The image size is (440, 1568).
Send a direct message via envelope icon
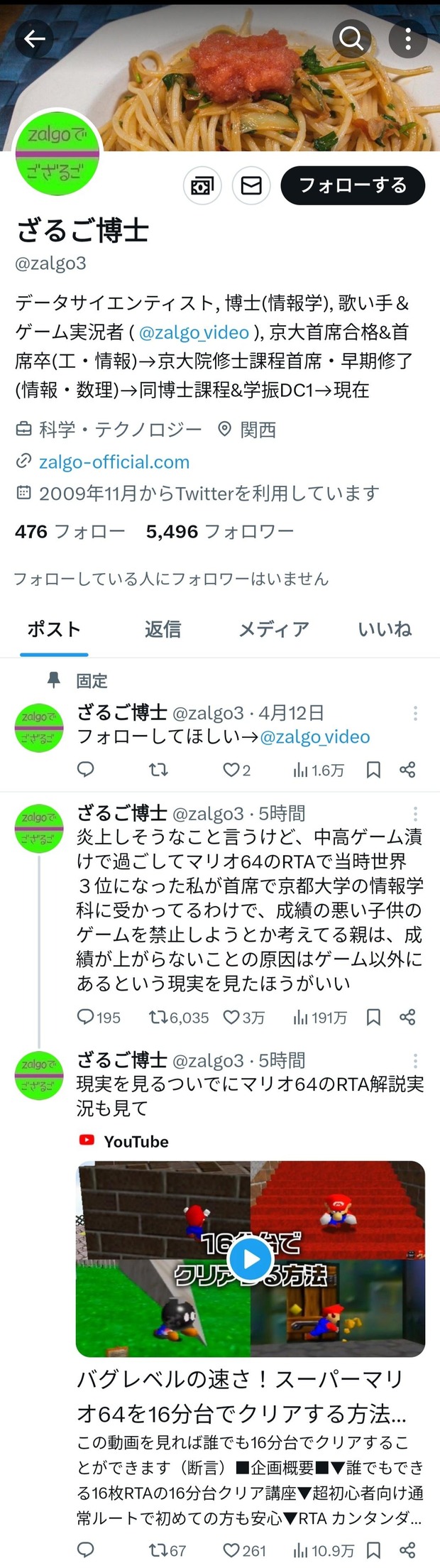click(251, 185)
